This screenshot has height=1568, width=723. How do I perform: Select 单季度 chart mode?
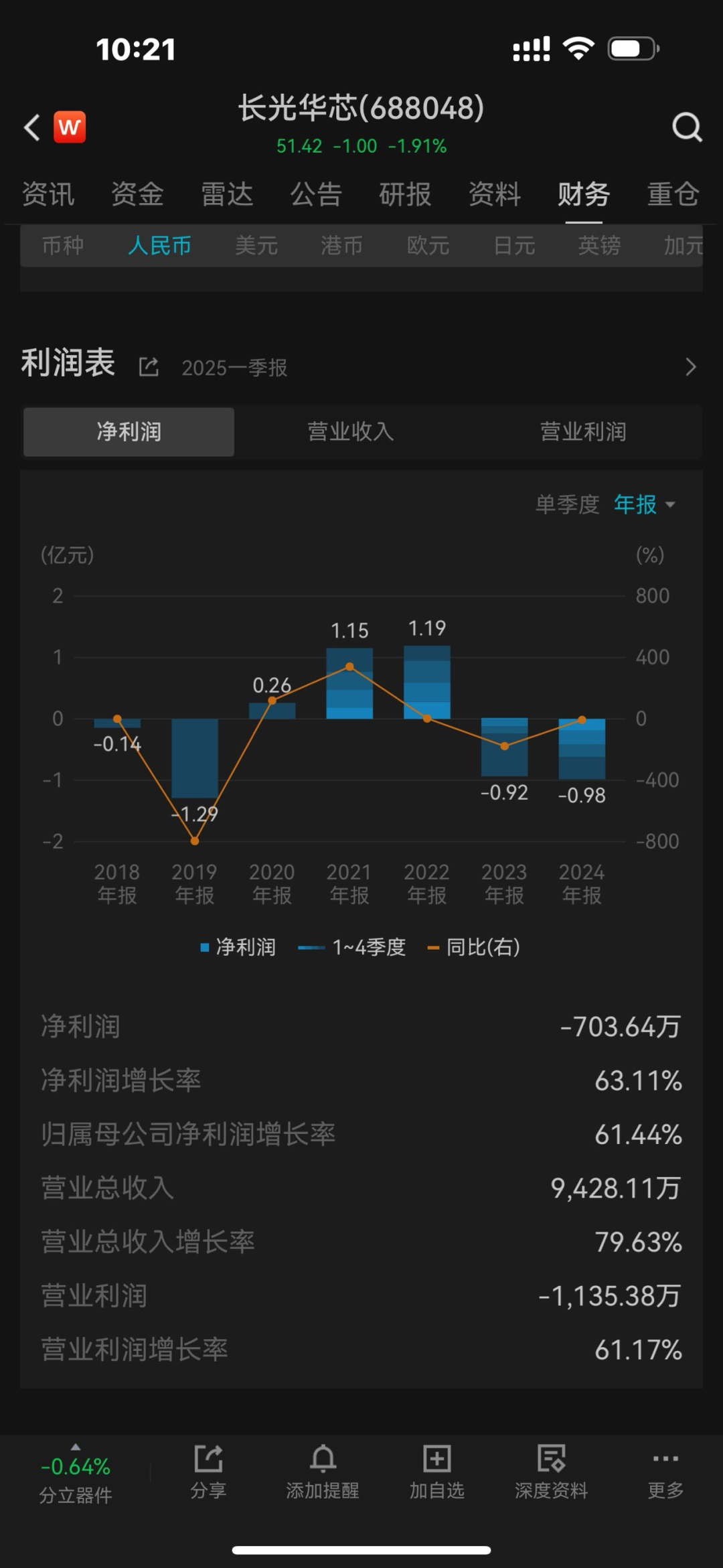pos(567,504)
